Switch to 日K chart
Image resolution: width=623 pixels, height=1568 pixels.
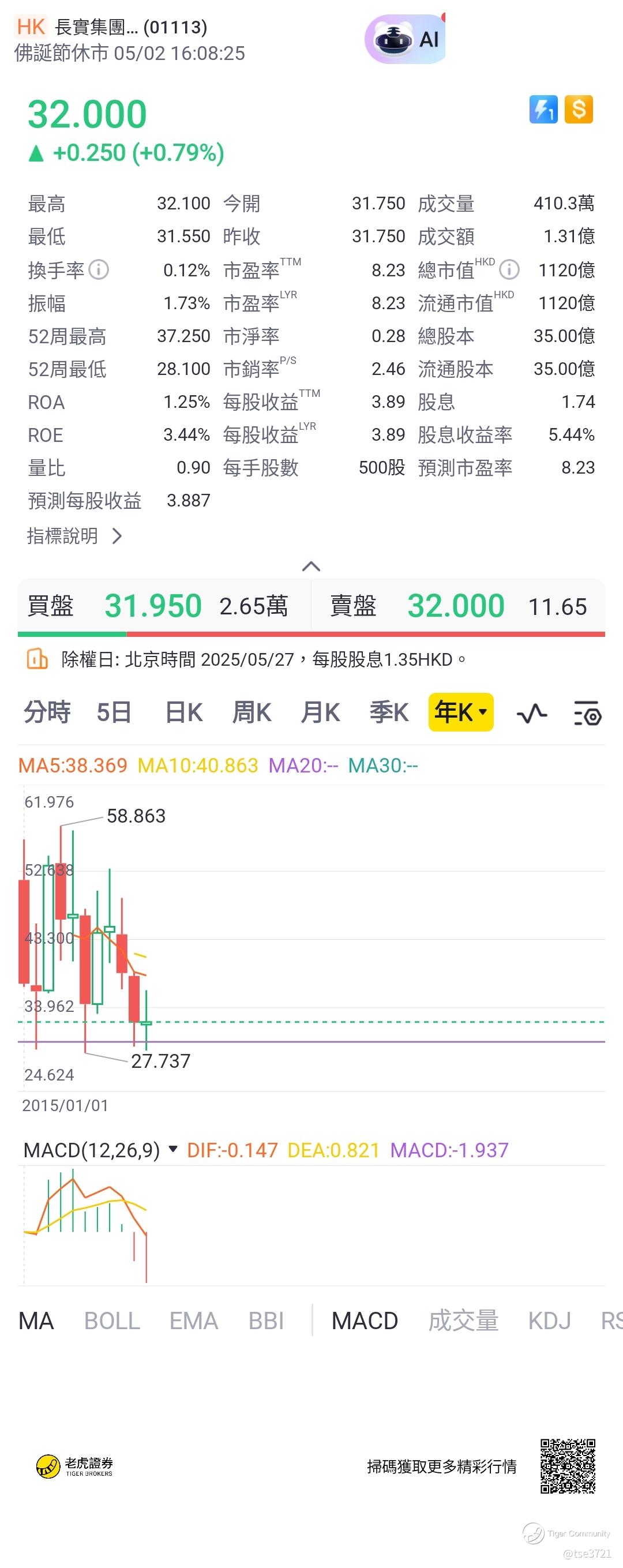pos(184,712)
